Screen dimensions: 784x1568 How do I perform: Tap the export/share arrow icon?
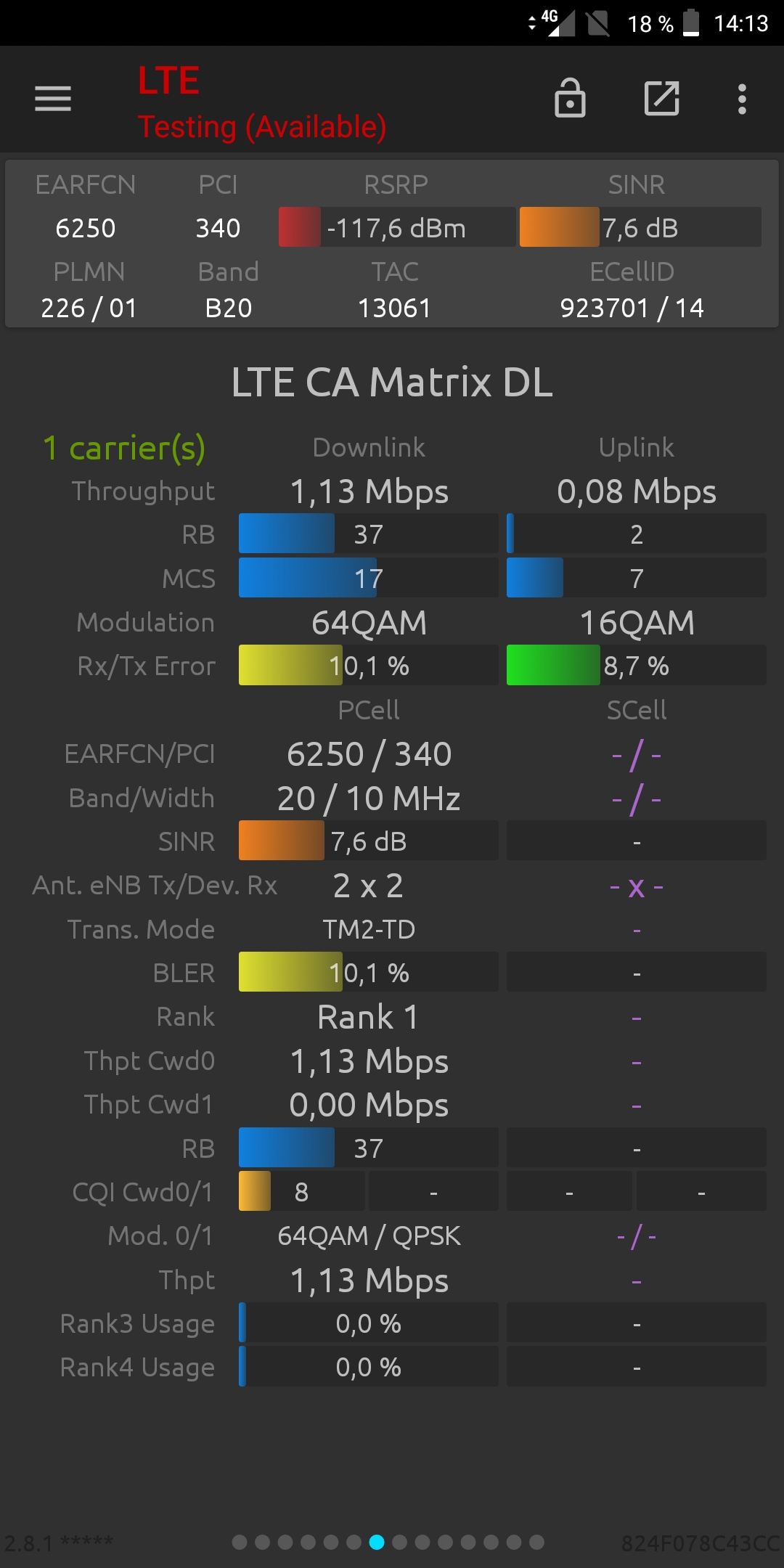(662, 98)
